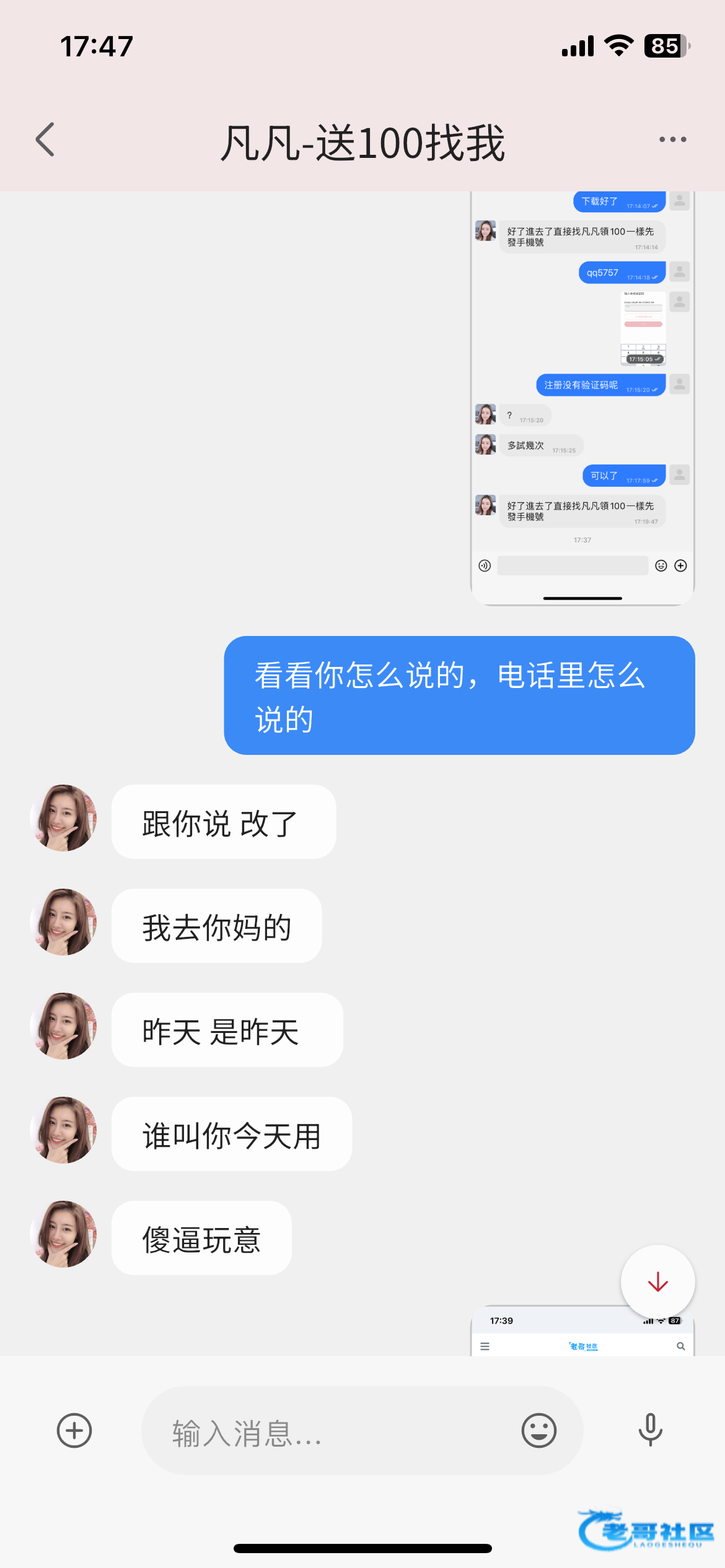Image resolution: width=725 pixels, height=1568 pixels.
Task: Go back from the 凡凡 chat
Action: (45, 140)
